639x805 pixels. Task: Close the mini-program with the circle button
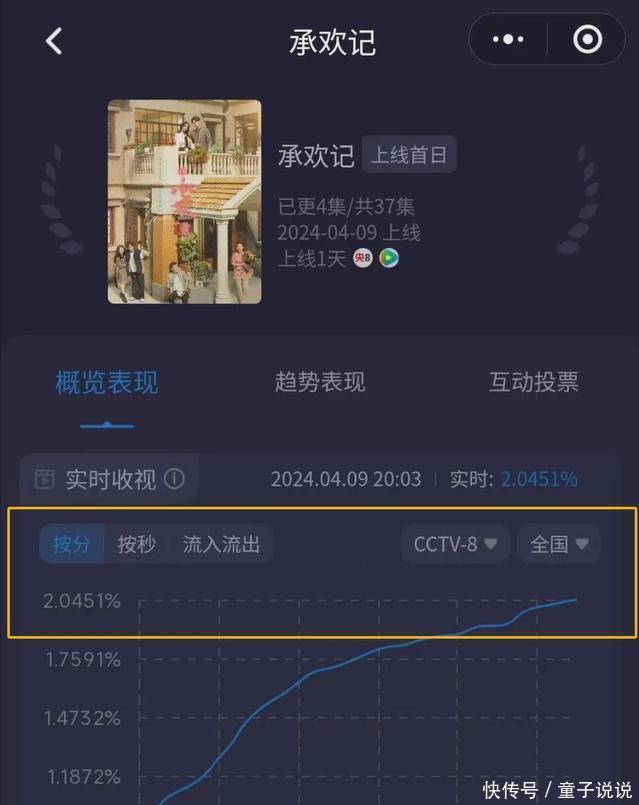coord(587,40)
